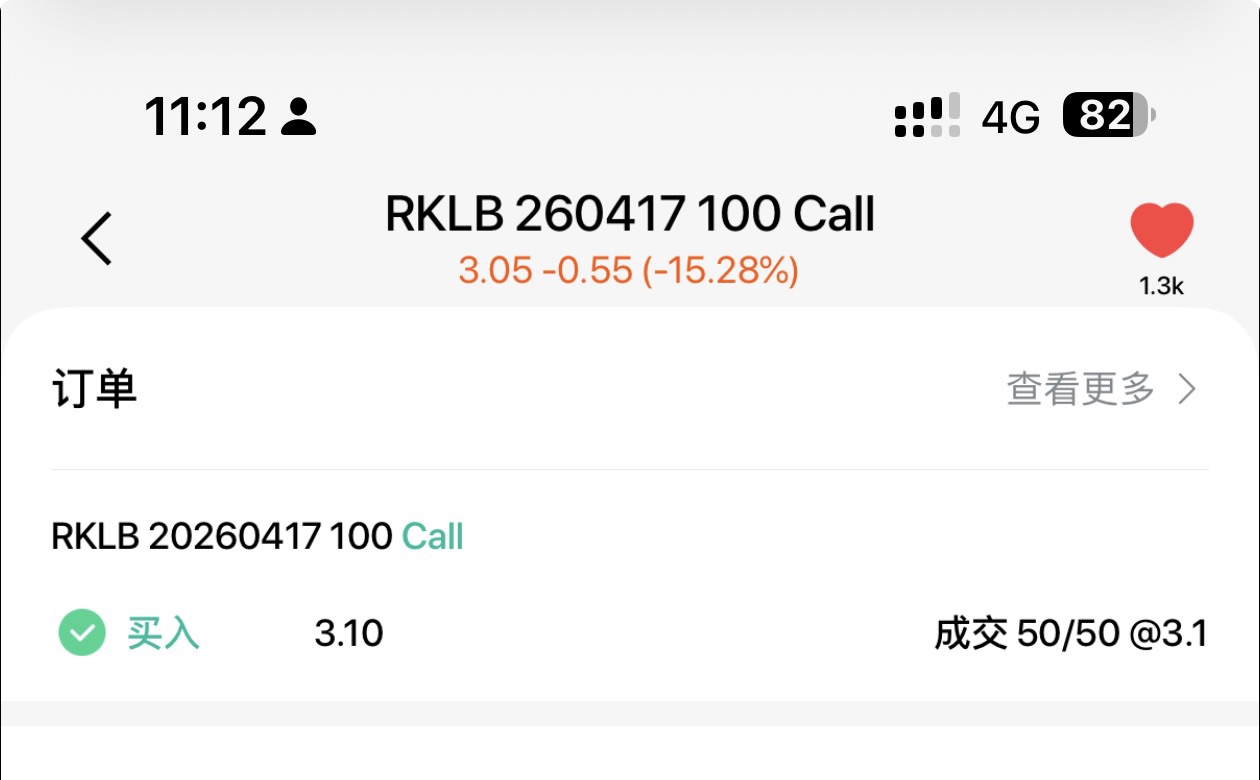Image resolution: width=1260 pixels, height=780 pixels.
Task: Open 查看更多 to view more orders
Action: [x=1101, y=389]
